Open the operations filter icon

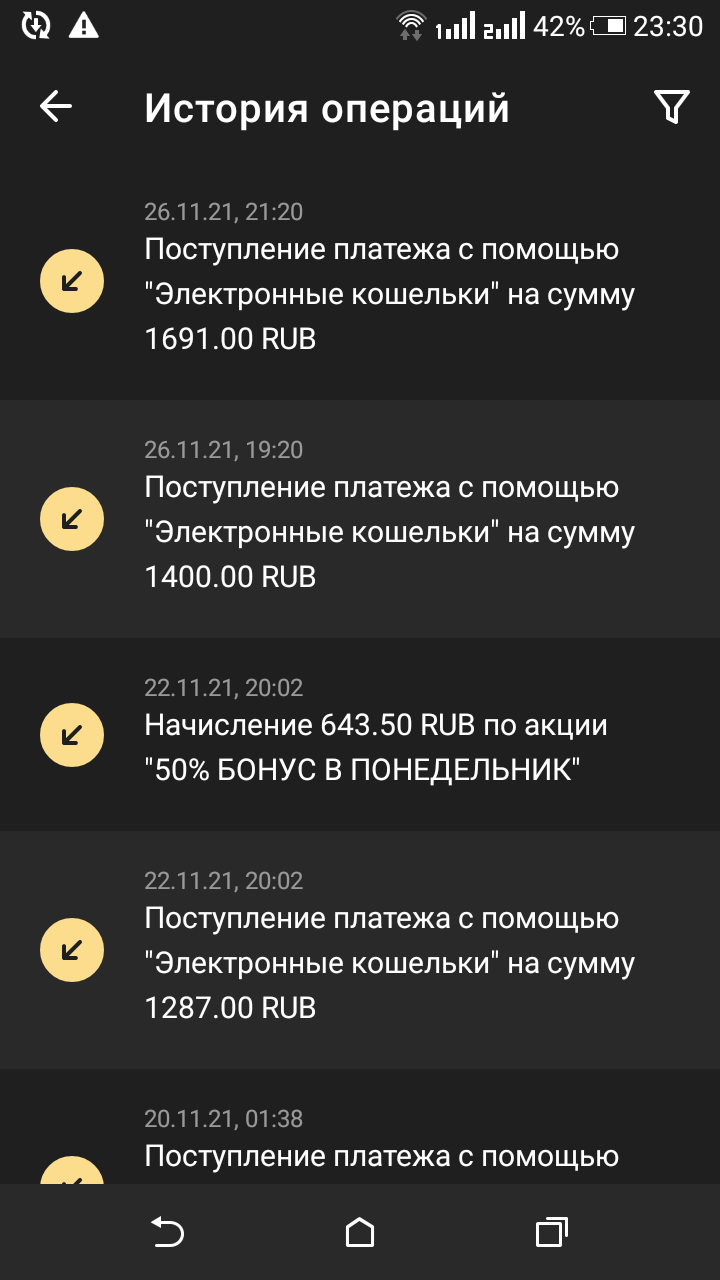[671, 107]
